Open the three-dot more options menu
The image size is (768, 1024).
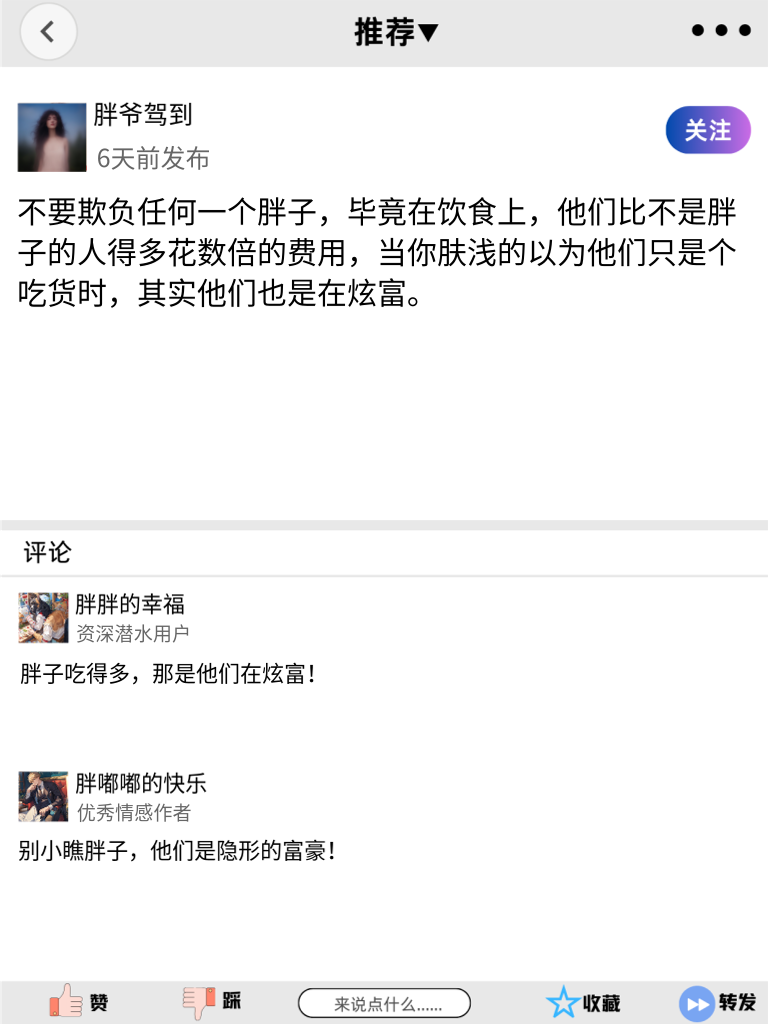pos(720,31)
